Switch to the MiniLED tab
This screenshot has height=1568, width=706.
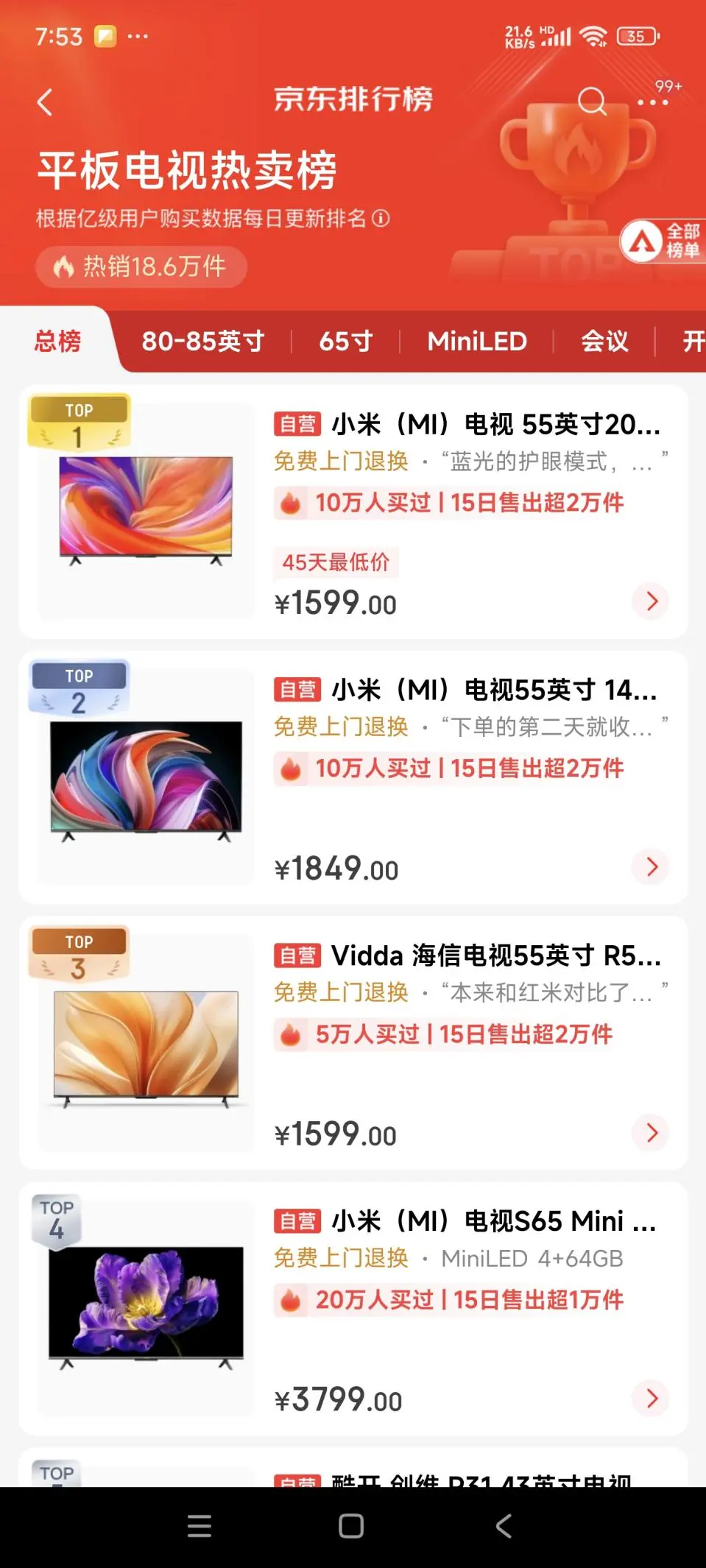point(476,341)
